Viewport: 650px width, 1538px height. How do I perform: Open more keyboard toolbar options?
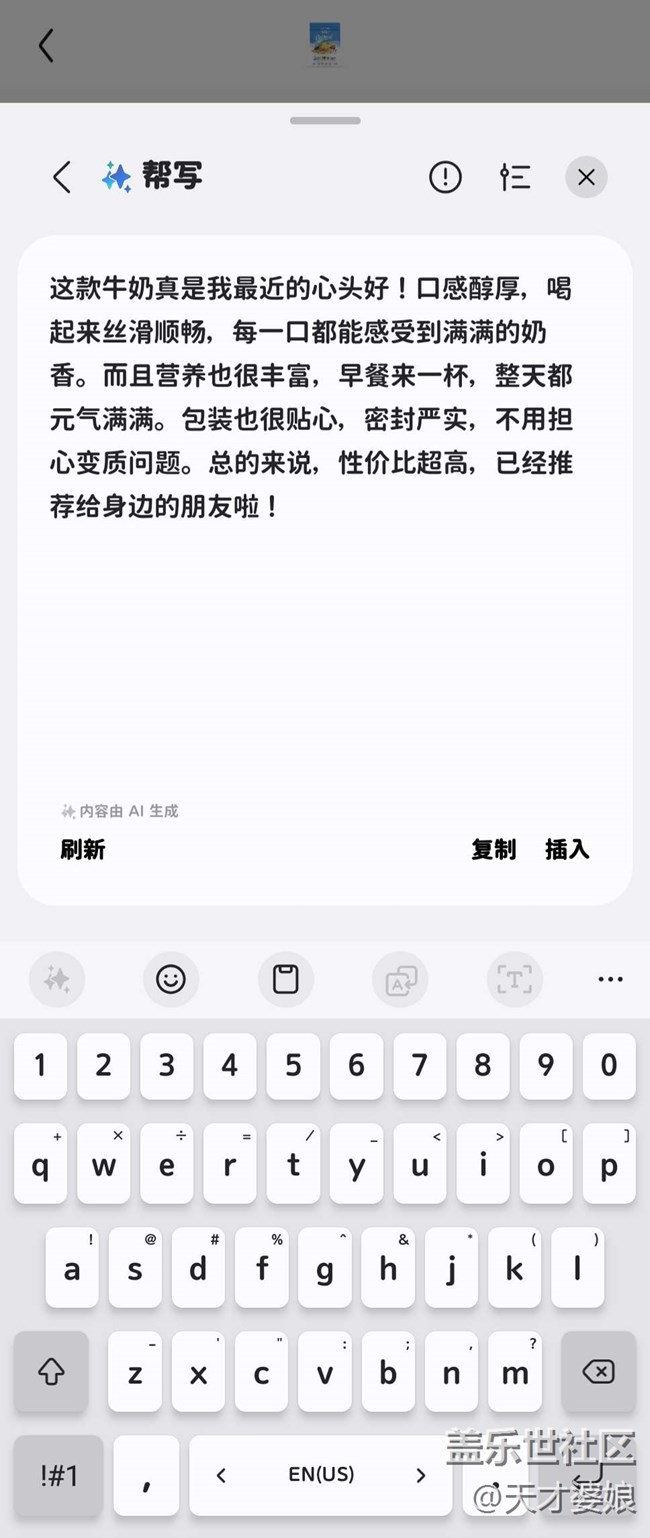[x=610, y=979]
